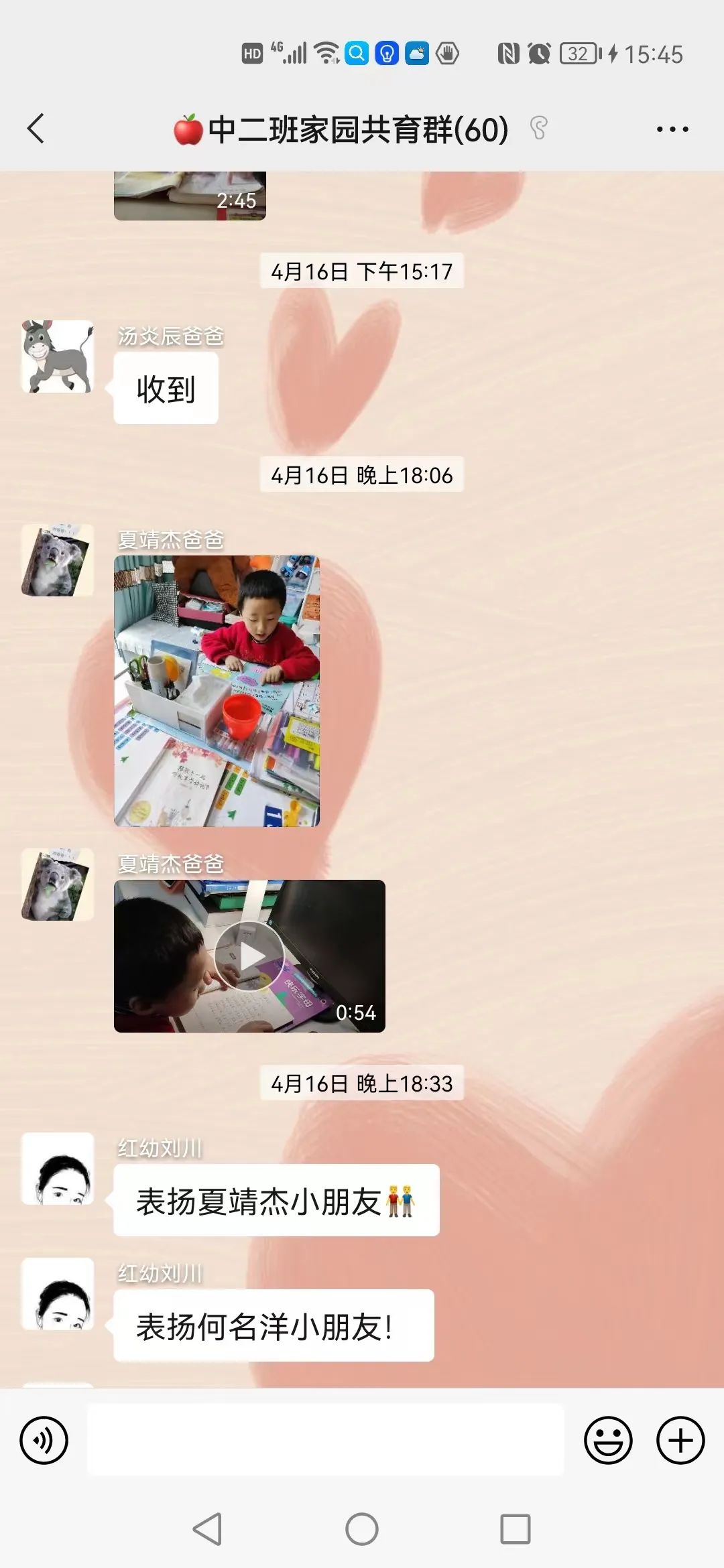The image size is (724, 1568).
Task: Open recent apps with the square button
Action: coord(515,1529)
